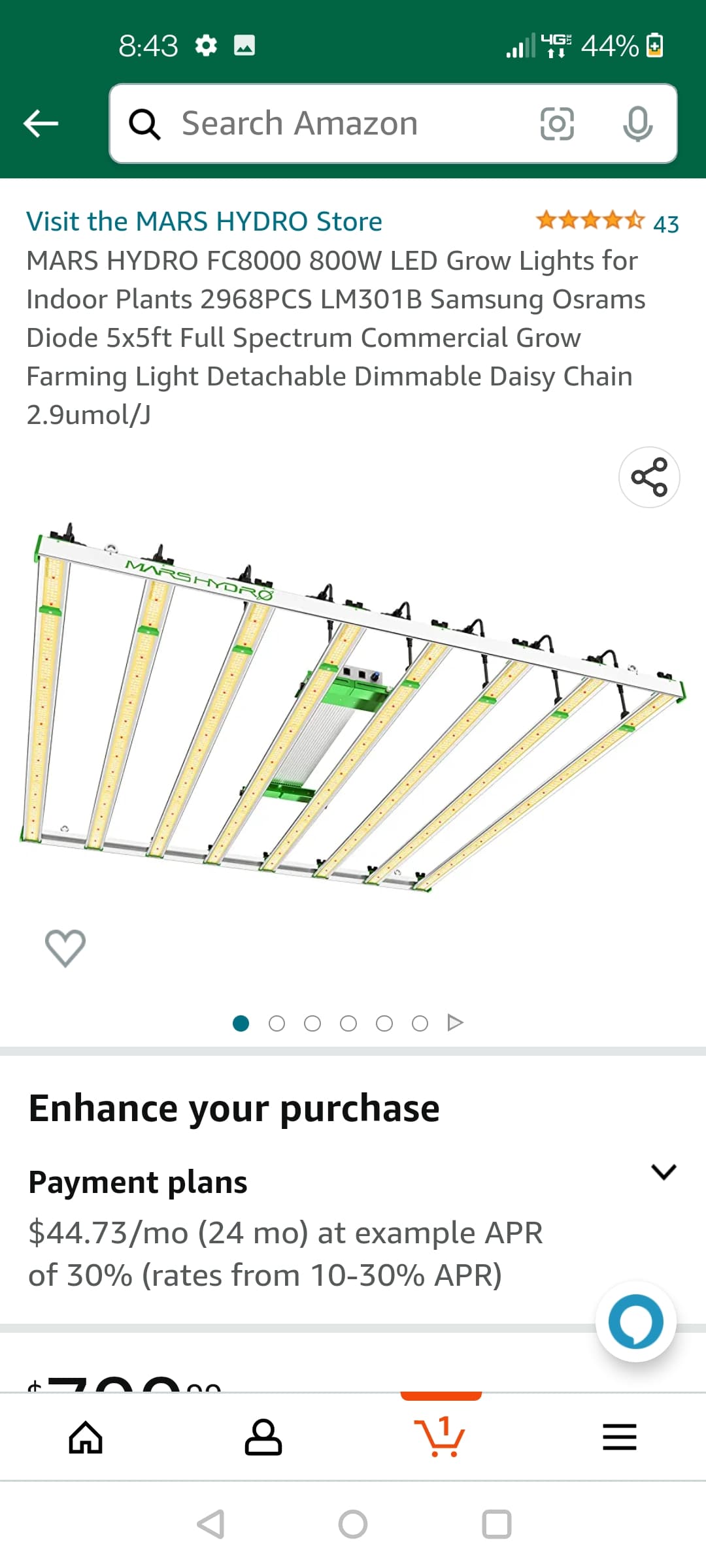Viewport: 706px width, 1568px height.
Task: Open the grow light product image
Action: 353,706
